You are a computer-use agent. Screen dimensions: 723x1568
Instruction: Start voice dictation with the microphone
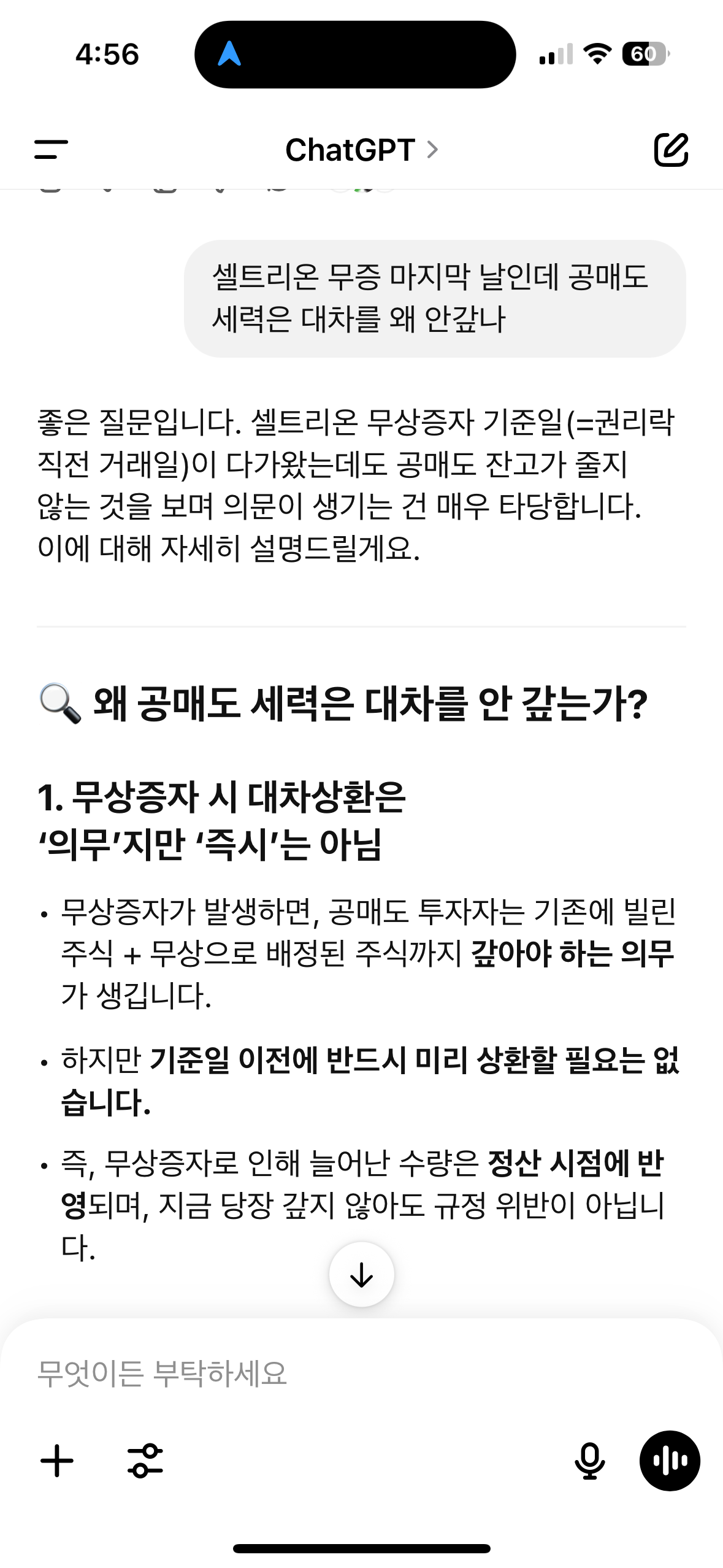pyautogui.click(x=589, y=1461)
